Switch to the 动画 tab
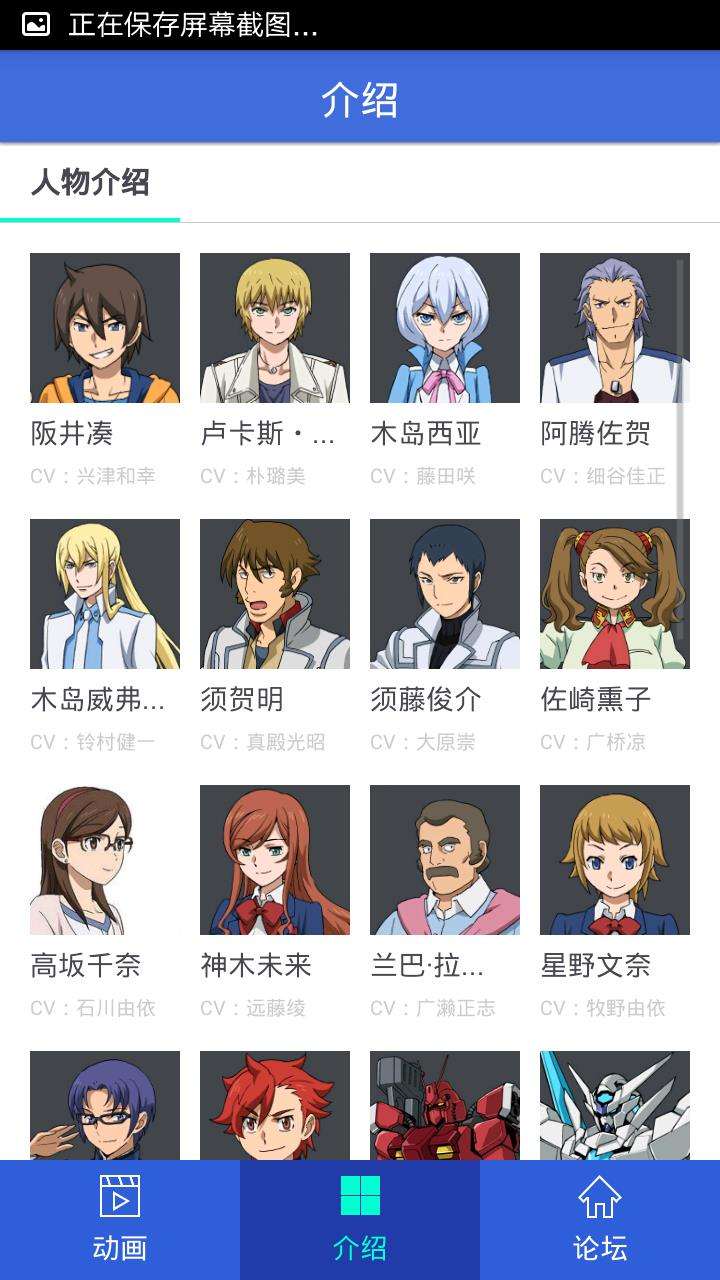Image resolution: width=720 pixels, height=1280 pixels. (x=120, y=1220)
